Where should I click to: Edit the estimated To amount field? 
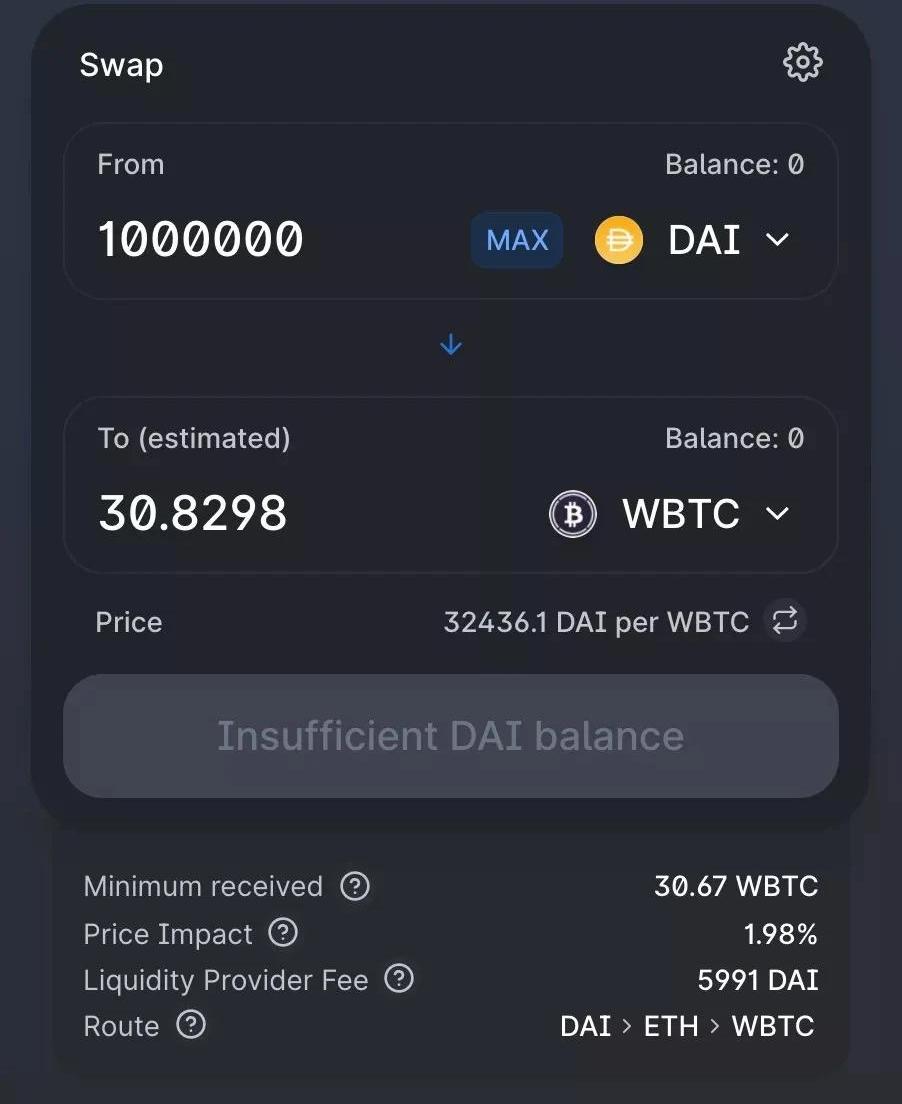pyautogui.click(x=193, y=514)
